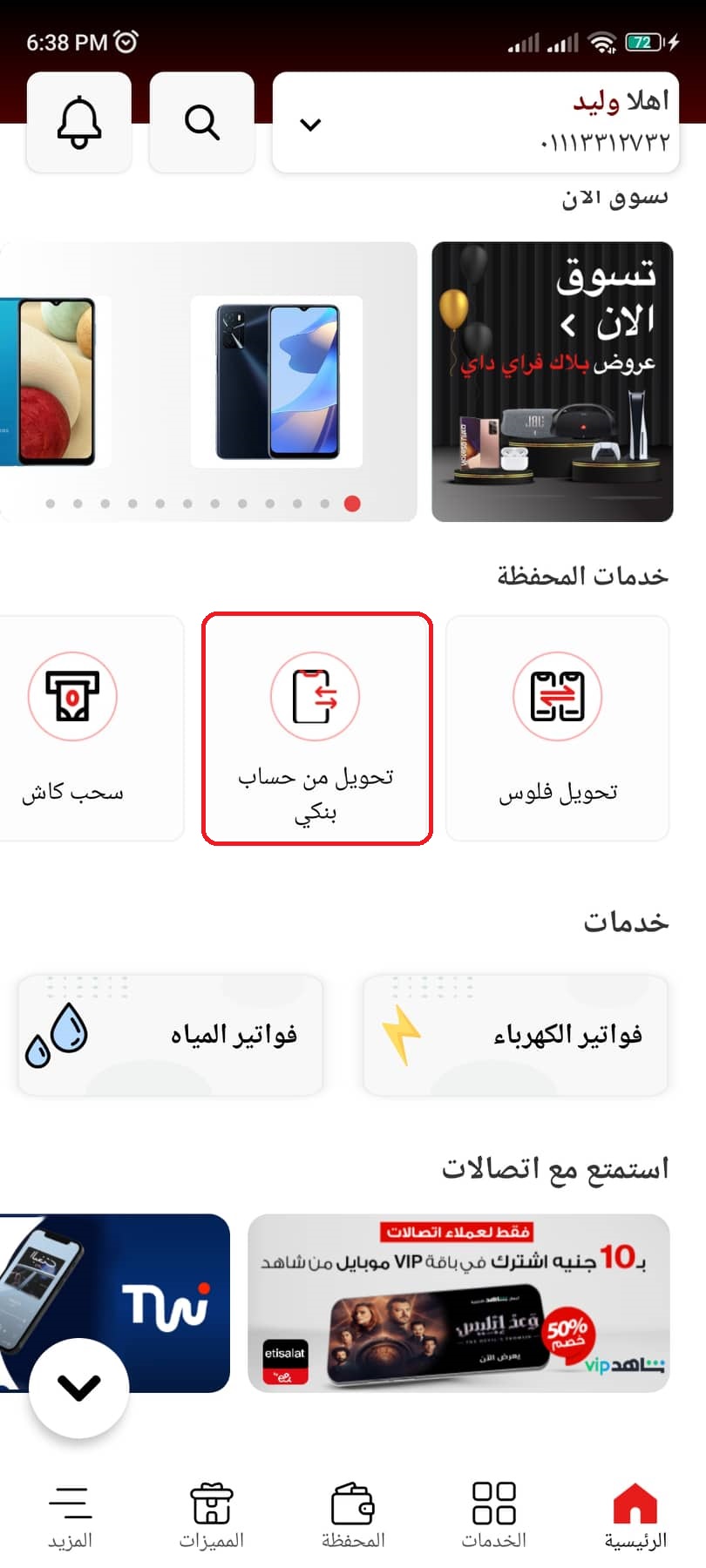Open تحويل من حساب بنكي card
The height and width of the screenshot is (1568, 706).
pos(317,728)
